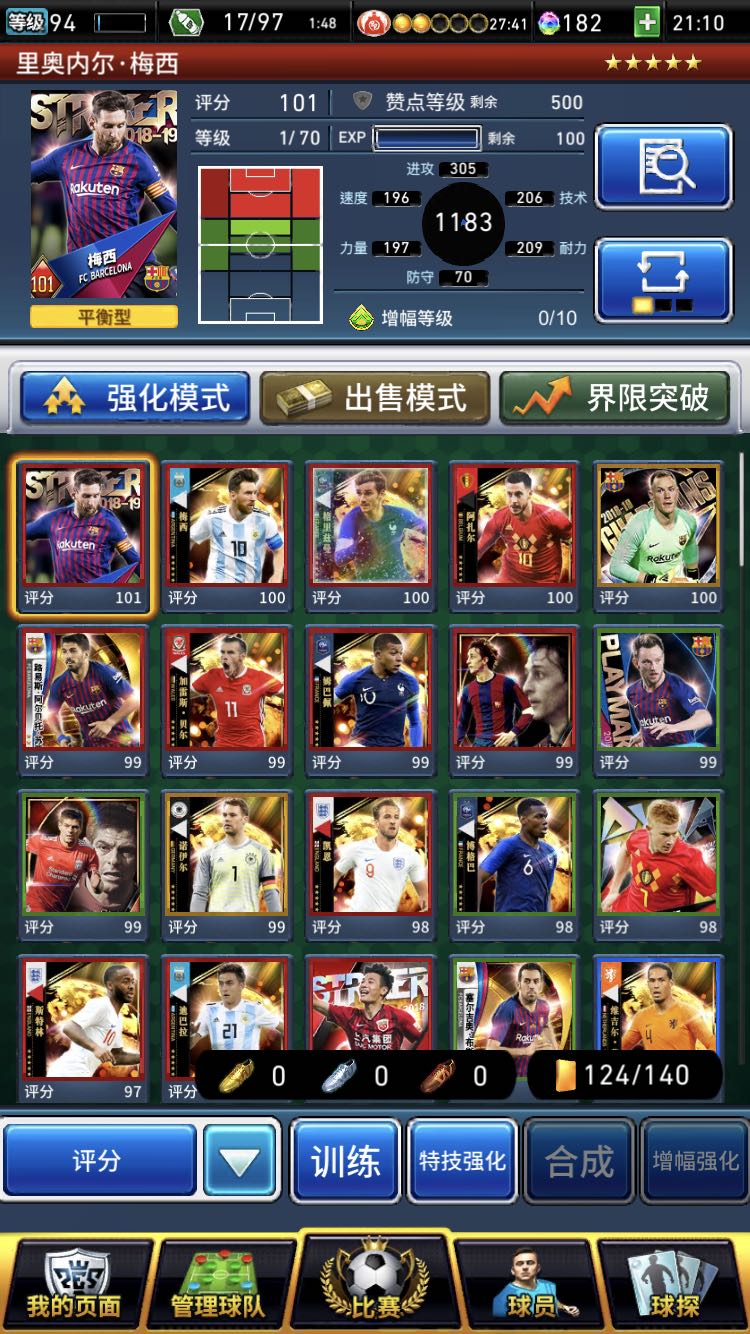Open the player detail magnifier button
Viewport: 750px width, 1334px height.
(664, 167)
